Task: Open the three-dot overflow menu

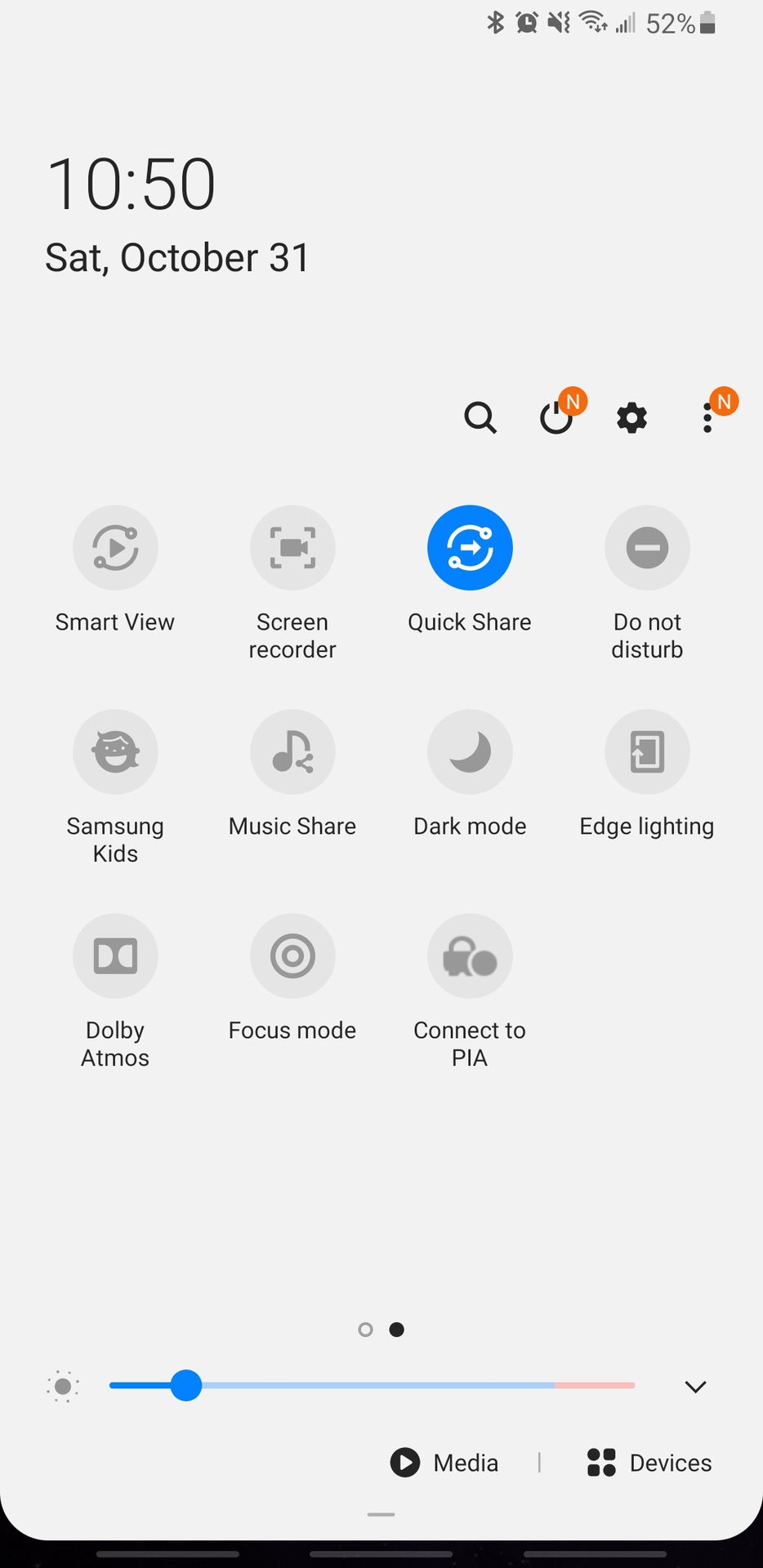Action: click(707, 418)
